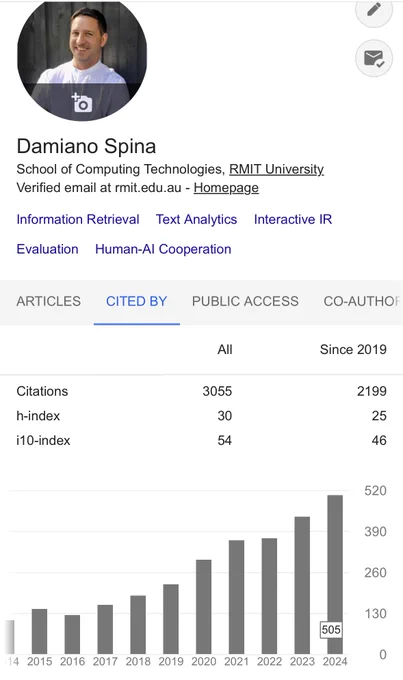Screen dimensions: 403x680
Task: Switch to the Public Access tab
Action: pyautogui.click(x=245, y=301)
